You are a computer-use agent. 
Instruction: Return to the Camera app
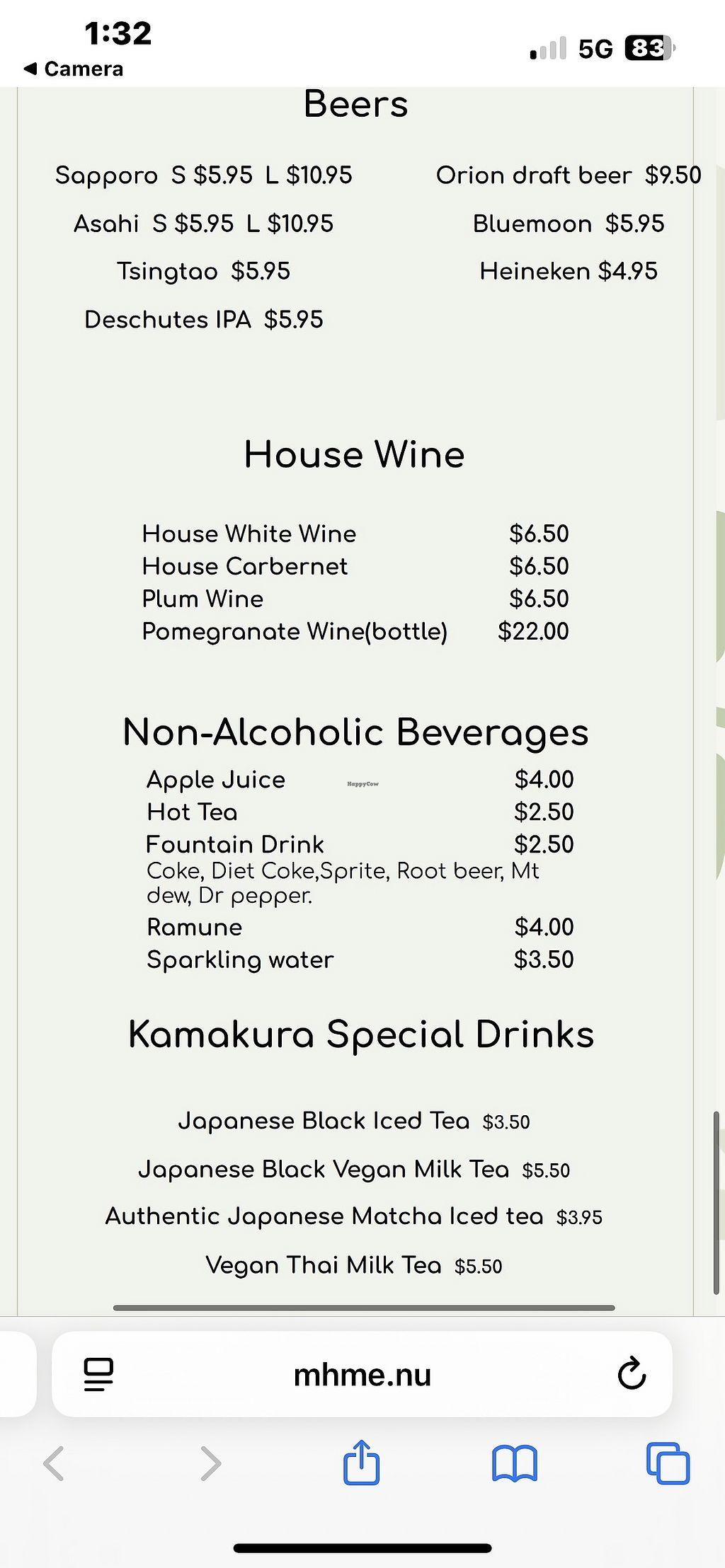(74, 69)
